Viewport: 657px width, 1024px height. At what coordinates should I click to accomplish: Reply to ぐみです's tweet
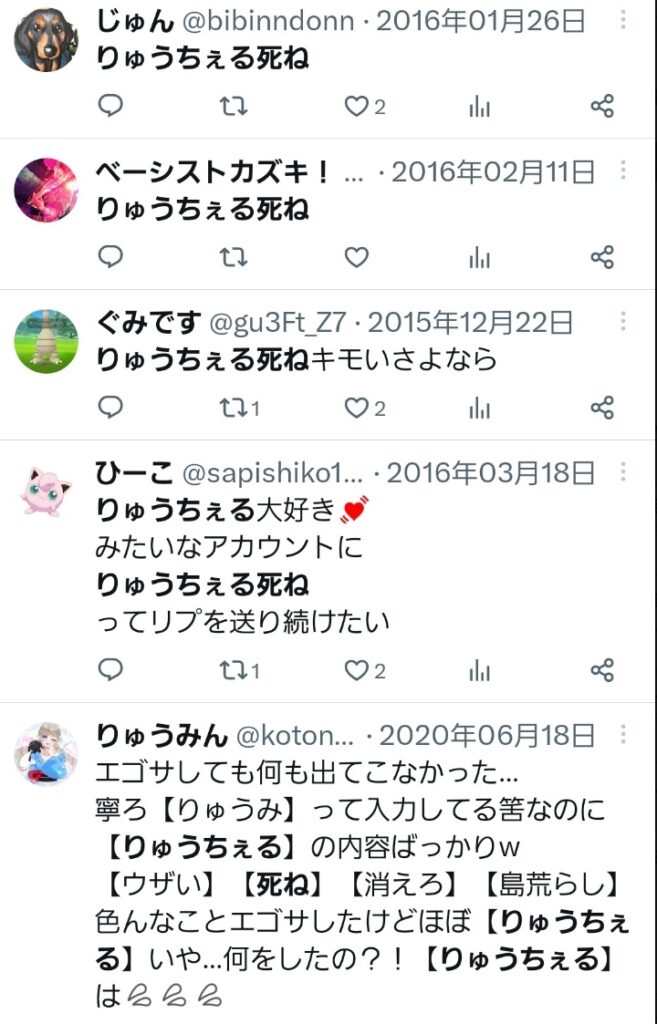111,407
